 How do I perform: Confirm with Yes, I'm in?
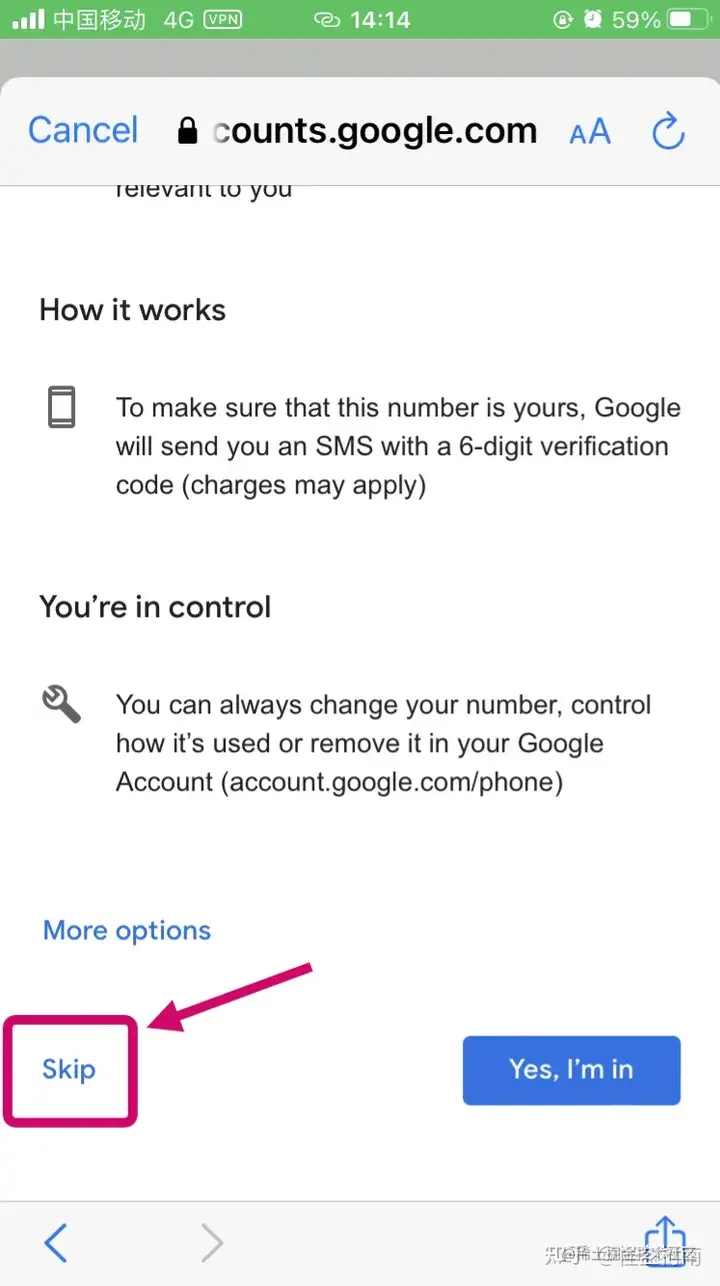coord(571,1069)
